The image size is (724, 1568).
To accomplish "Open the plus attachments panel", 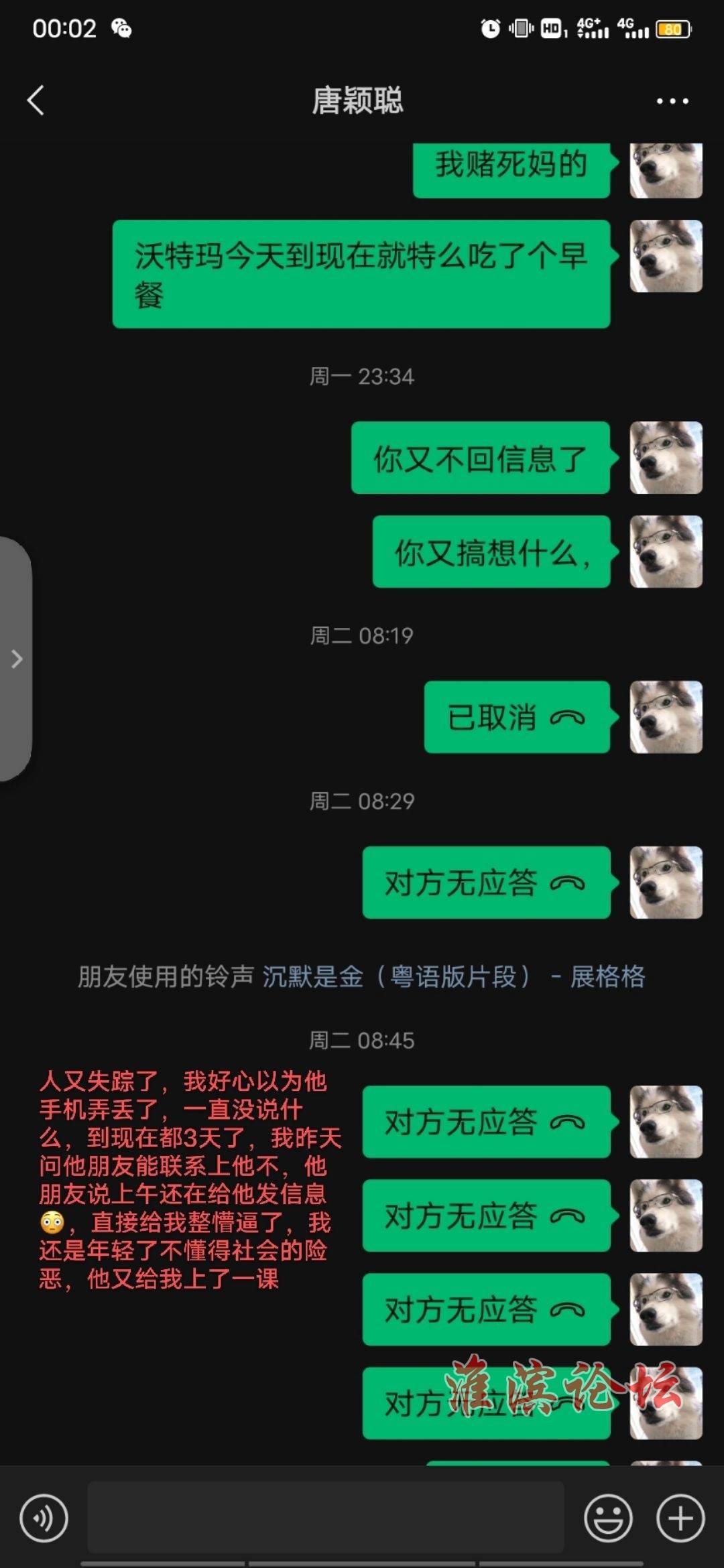I will tap(680, 1518).
